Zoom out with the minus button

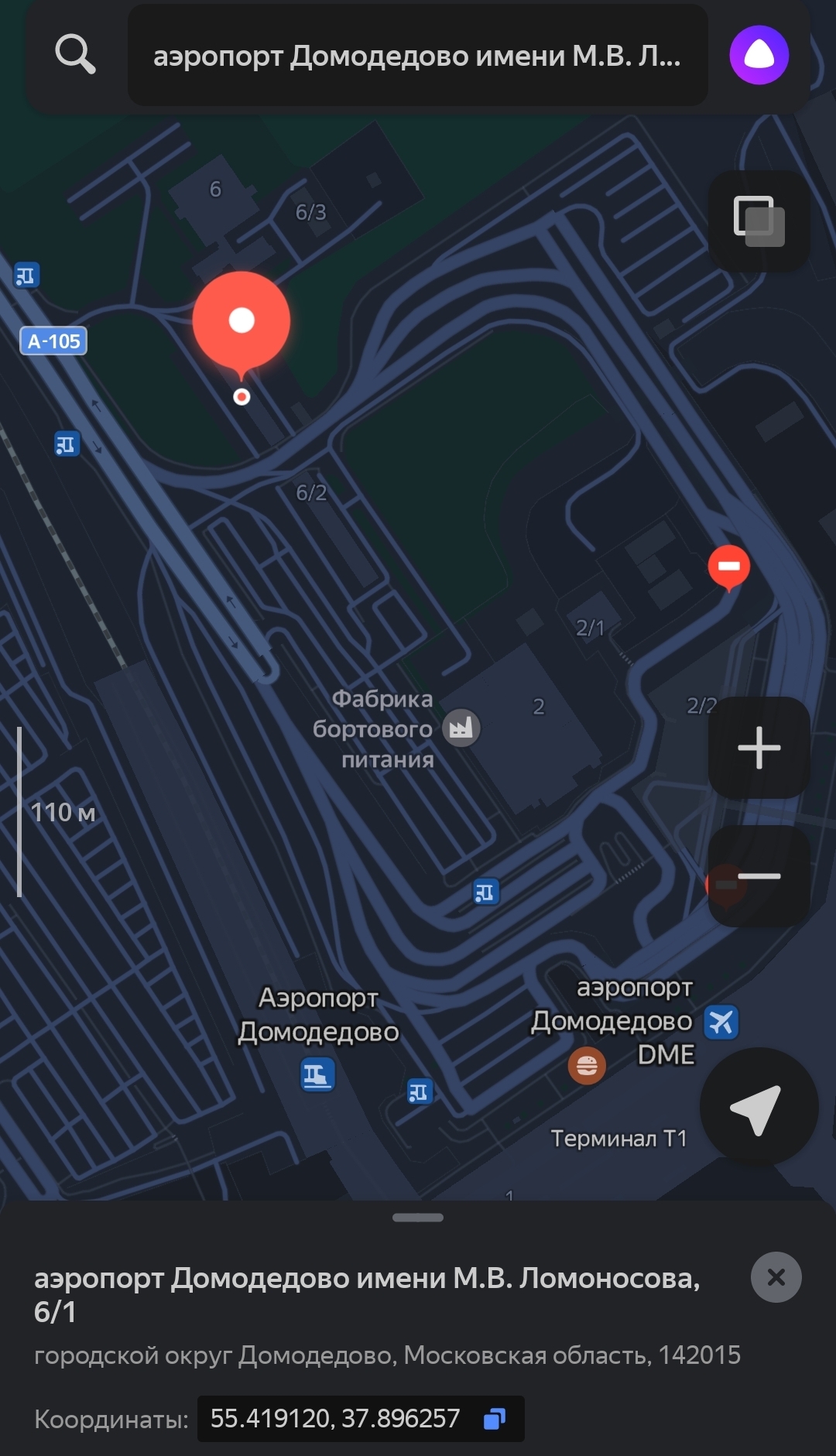[759, 876]
